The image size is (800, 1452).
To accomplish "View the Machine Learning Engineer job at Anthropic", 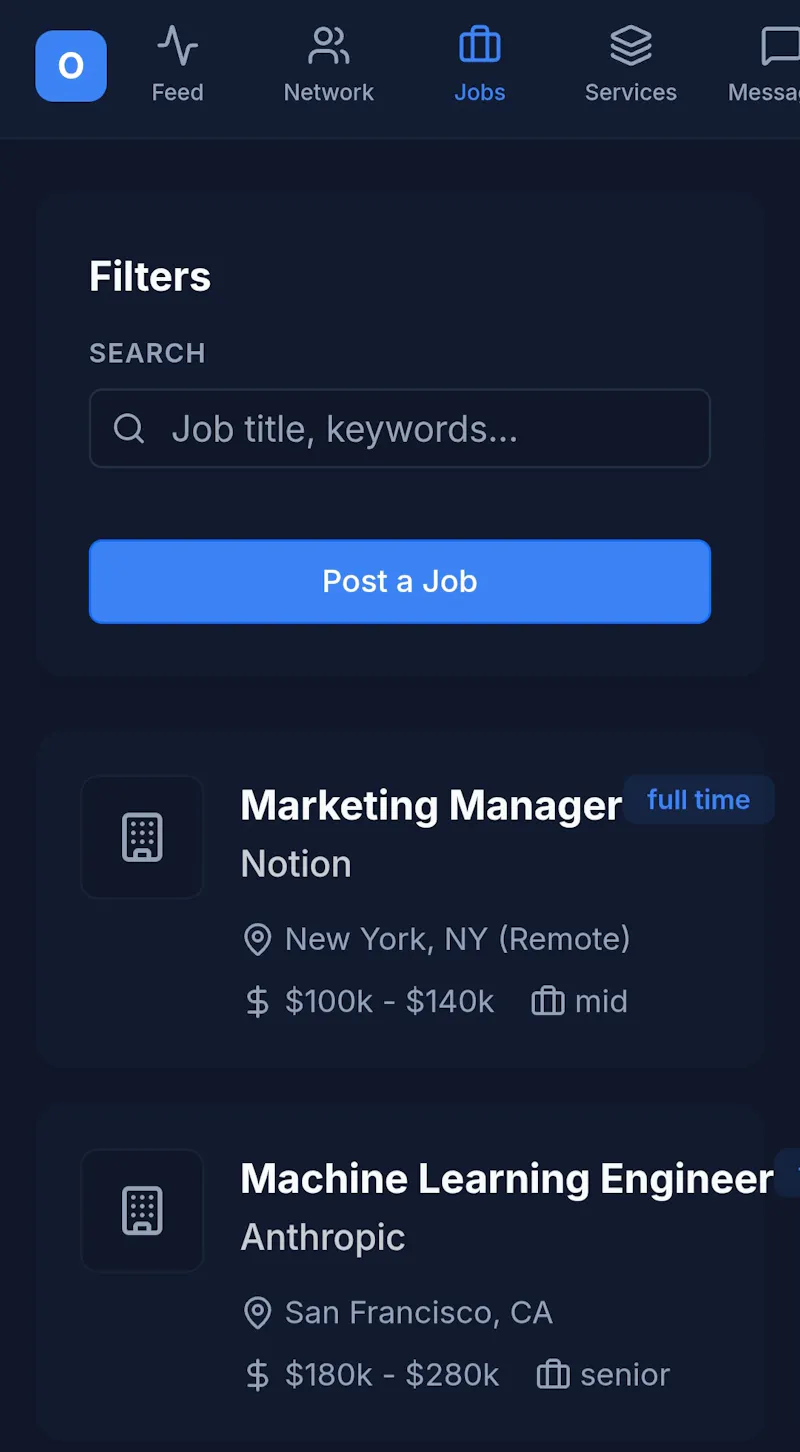I will [x=400, y=1272].
